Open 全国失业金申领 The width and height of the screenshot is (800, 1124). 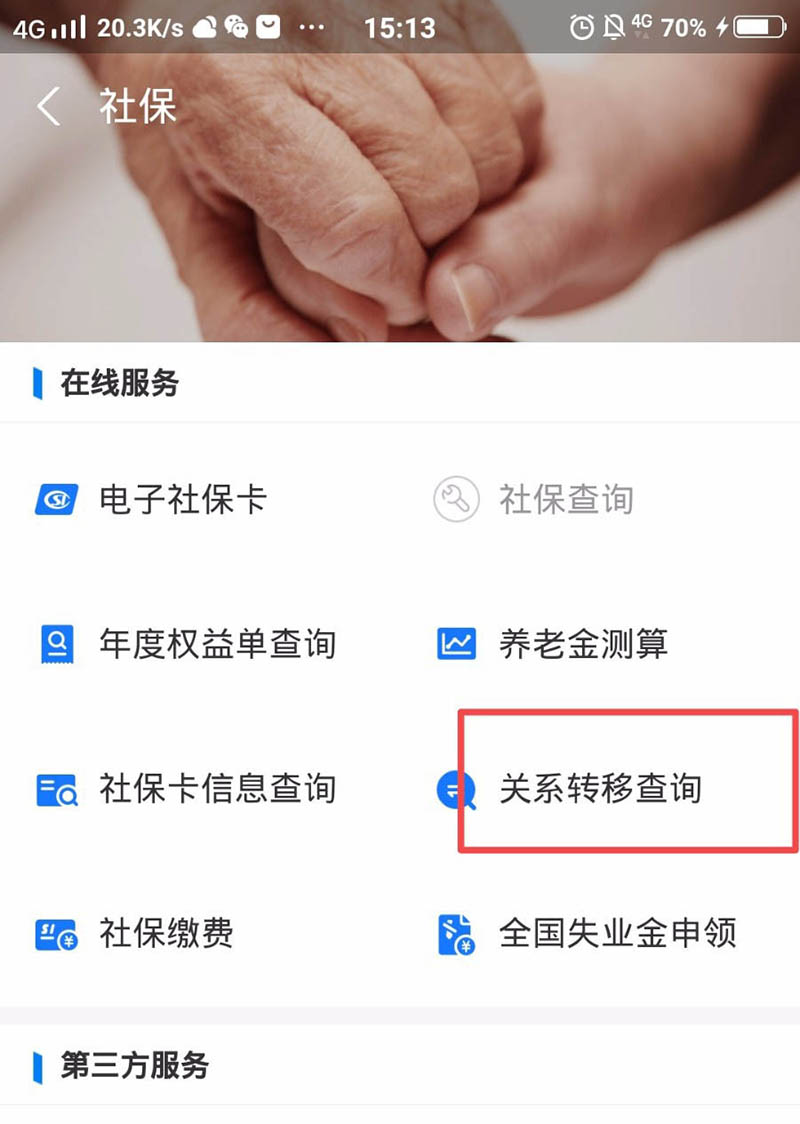[x=616, y=933]
